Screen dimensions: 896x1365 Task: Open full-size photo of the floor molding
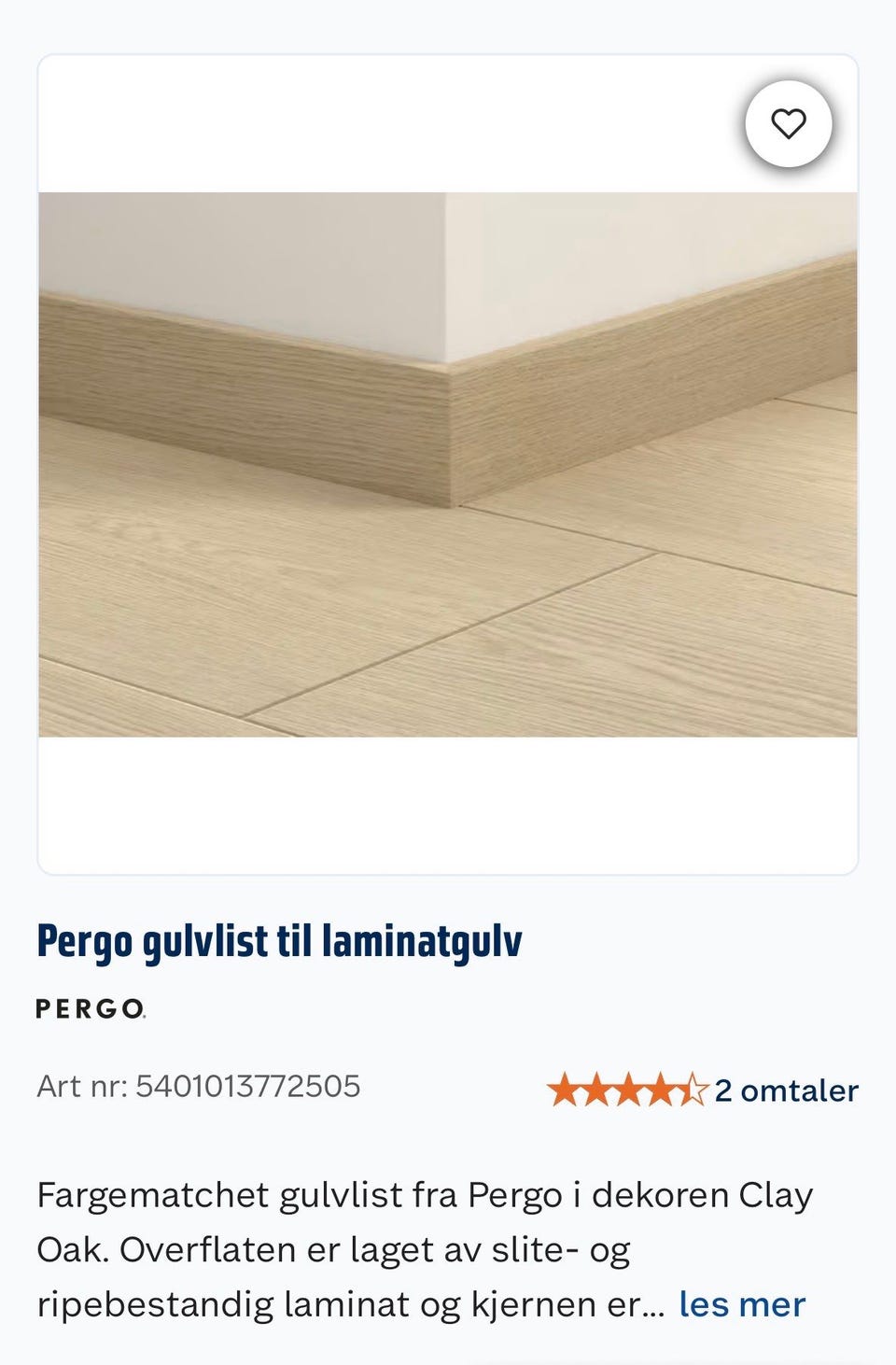coord(446,462)
